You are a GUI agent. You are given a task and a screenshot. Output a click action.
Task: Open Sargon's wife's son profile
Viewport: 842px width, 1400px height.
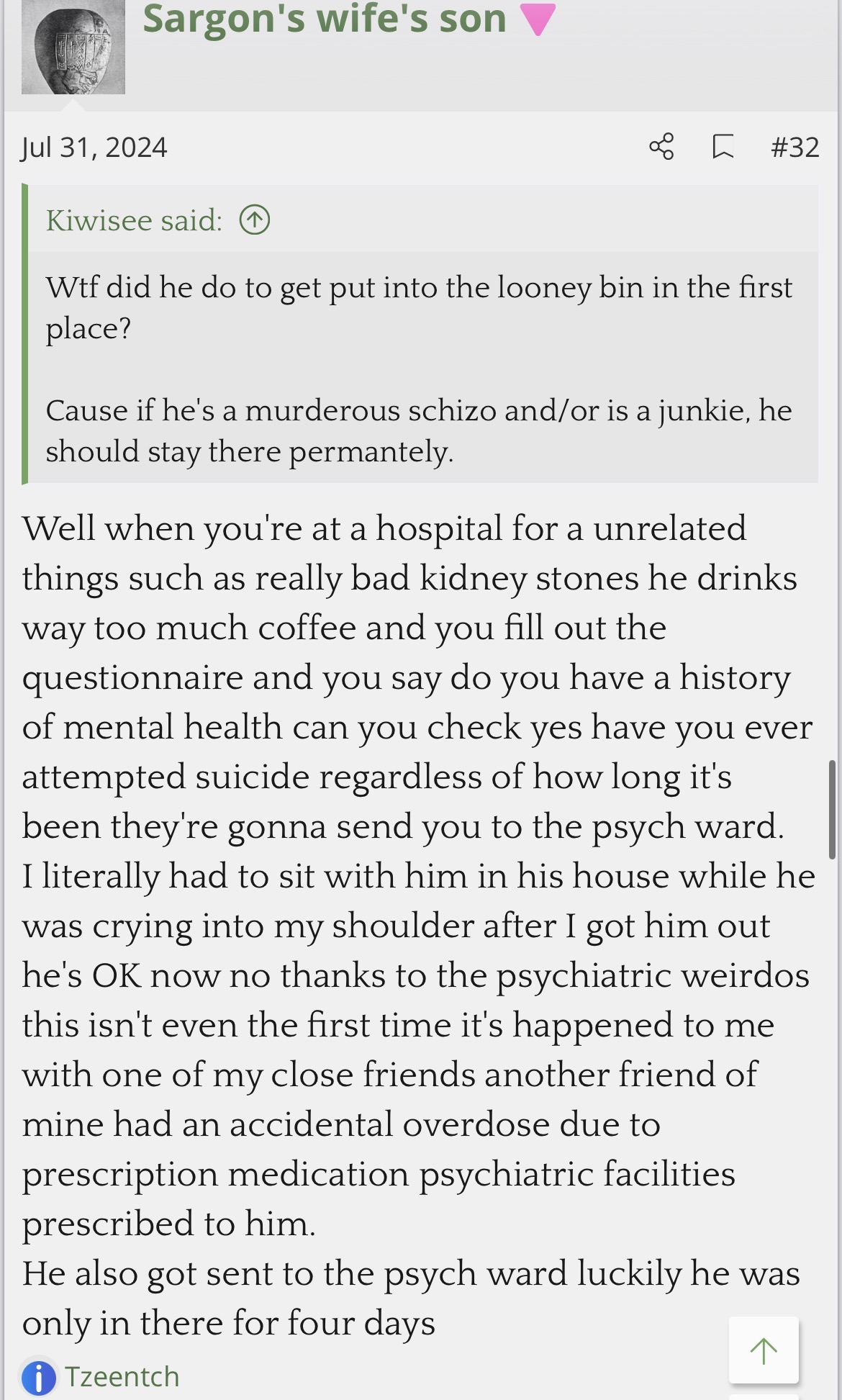point(325,19)
